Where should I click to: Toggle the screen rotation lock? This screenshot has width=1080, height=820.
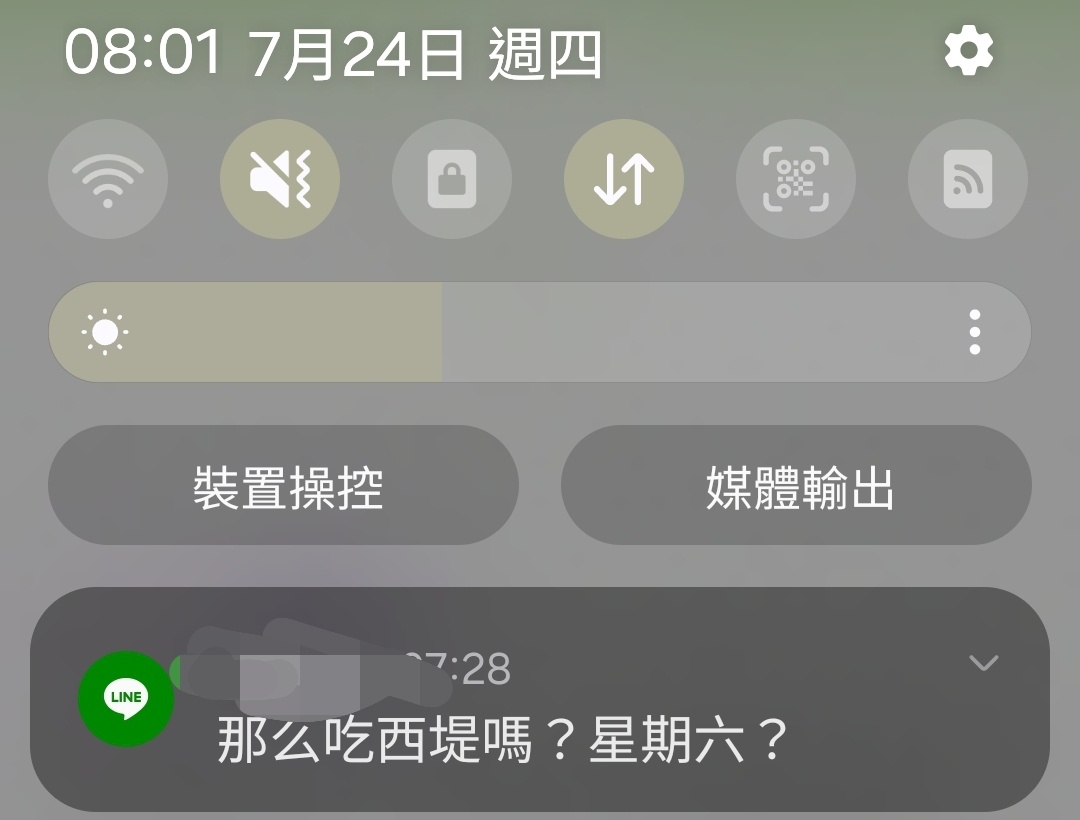452,180
